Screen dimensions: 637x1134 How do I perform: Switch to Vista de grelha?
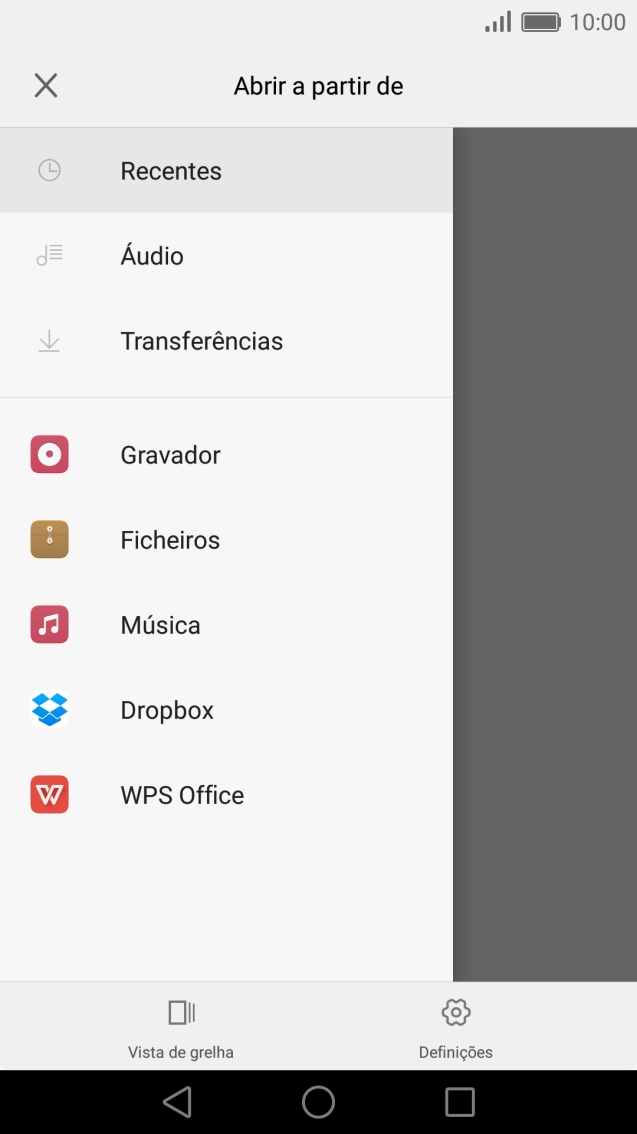click(x=181, y=1028)
